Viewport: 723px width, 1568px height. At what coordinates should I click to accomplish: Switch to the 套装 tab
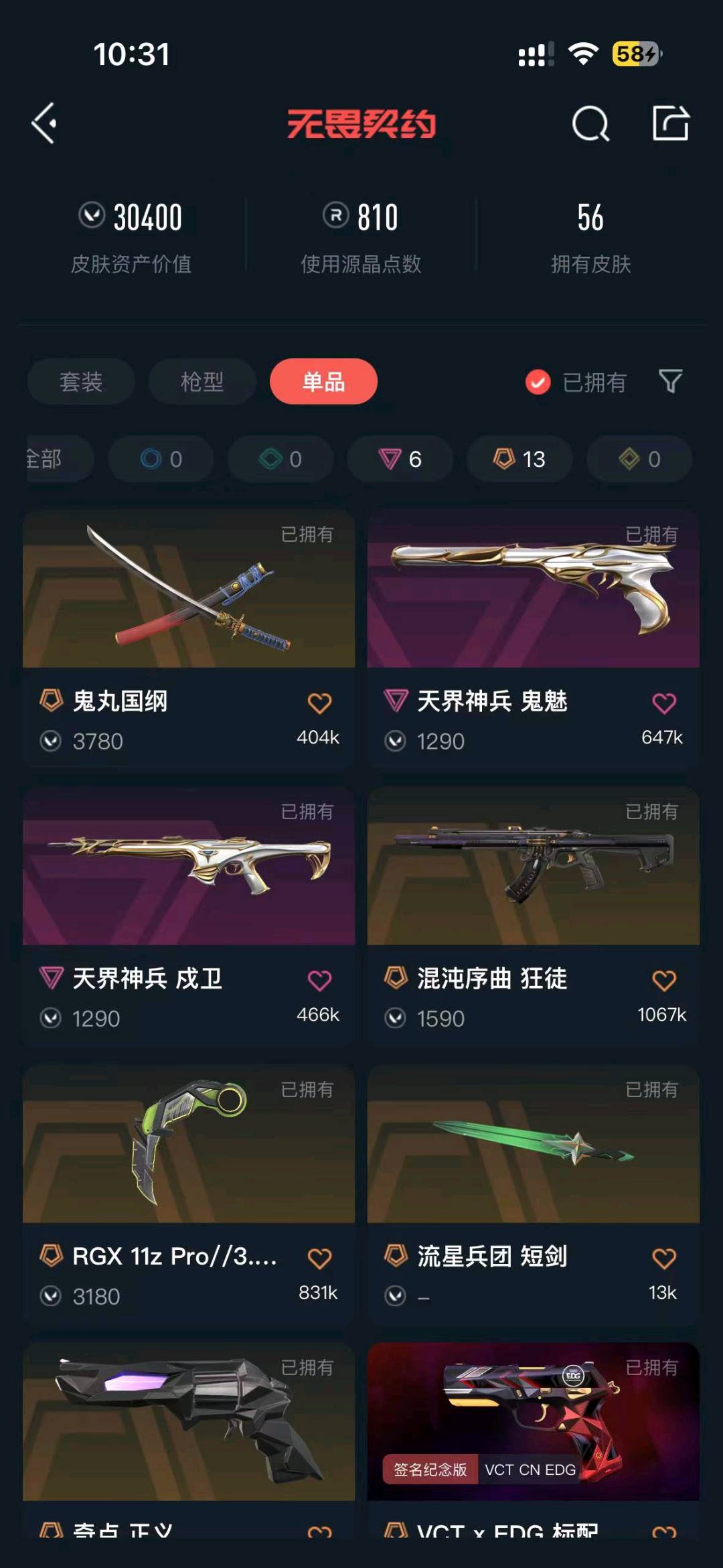81,382
